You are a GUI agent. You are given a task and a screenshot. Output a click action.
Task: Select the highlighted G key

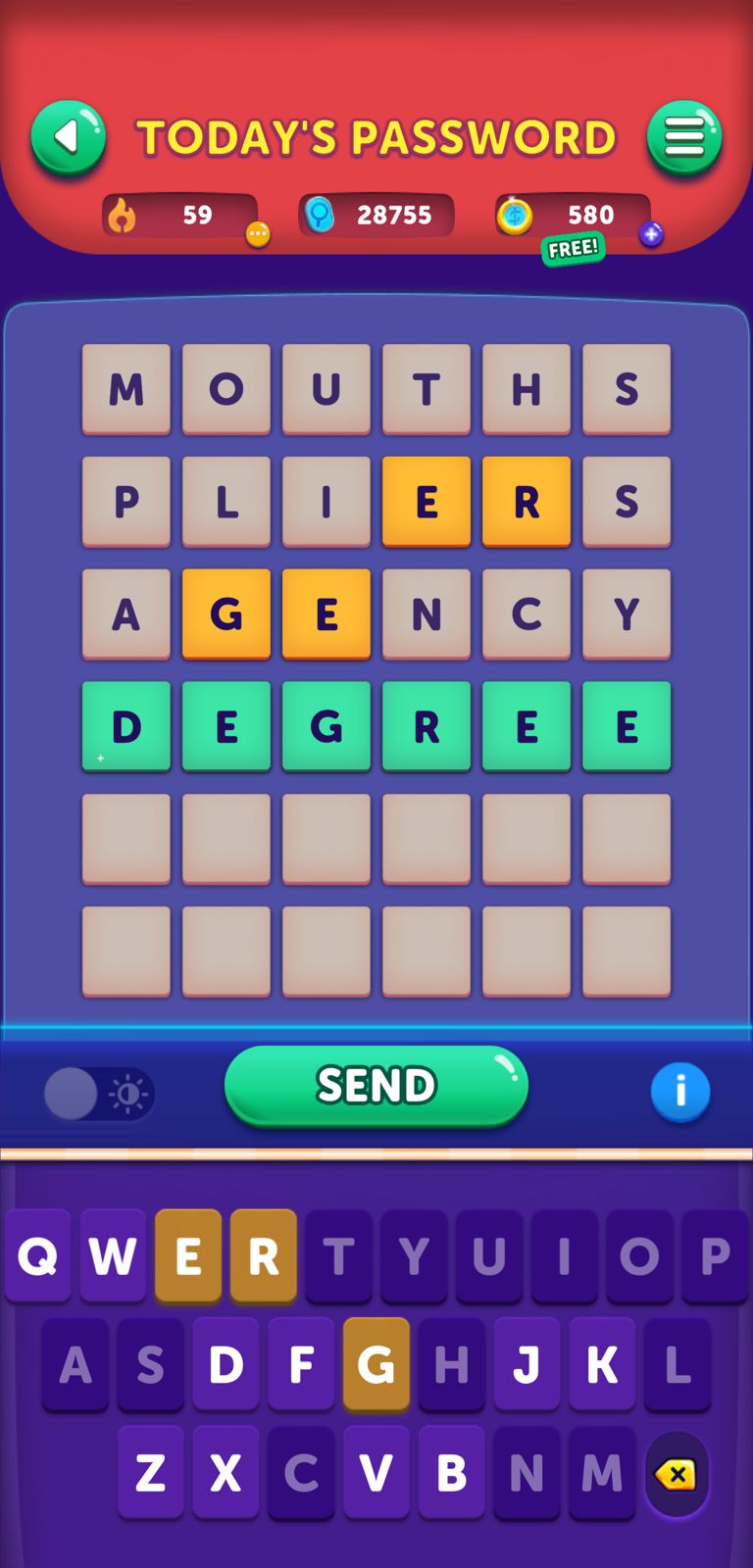click(x=376, y=1364)
